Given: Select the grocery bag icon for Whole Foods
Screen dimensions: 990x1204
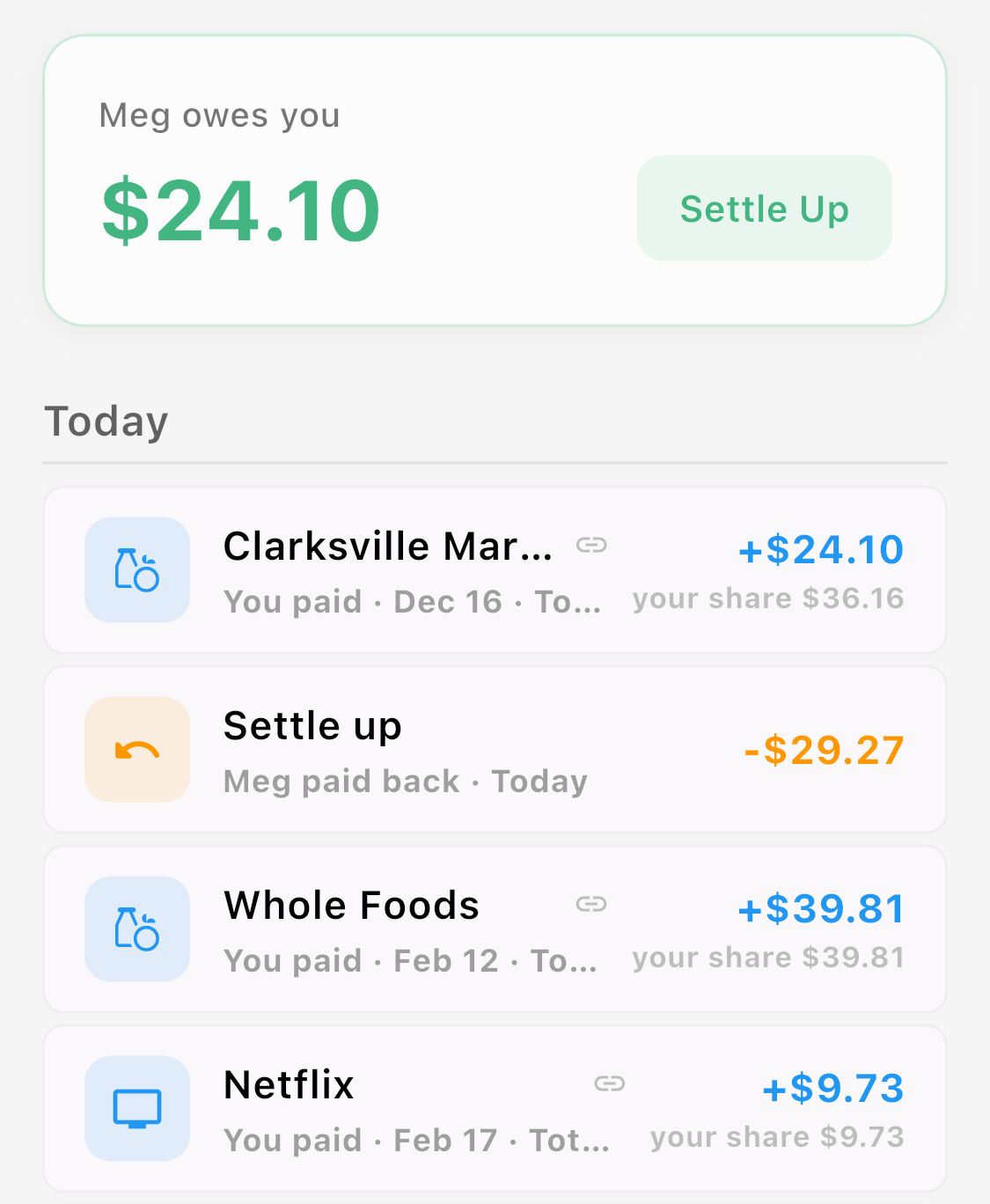Looking at the screenshot, I should click(x=136, y=929).
